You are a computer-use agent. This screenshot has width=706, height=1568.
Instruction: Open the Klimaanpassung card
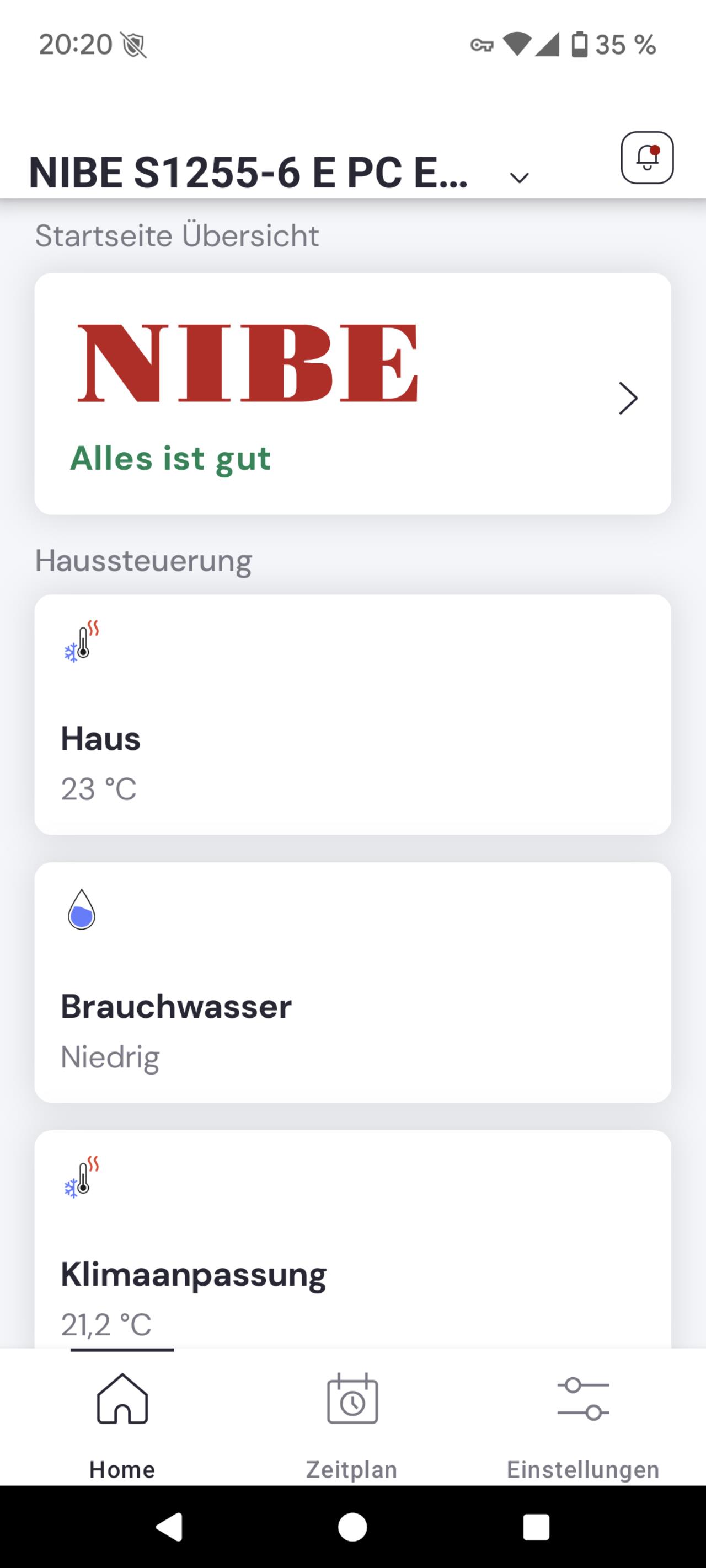(x=352, y=1242)
